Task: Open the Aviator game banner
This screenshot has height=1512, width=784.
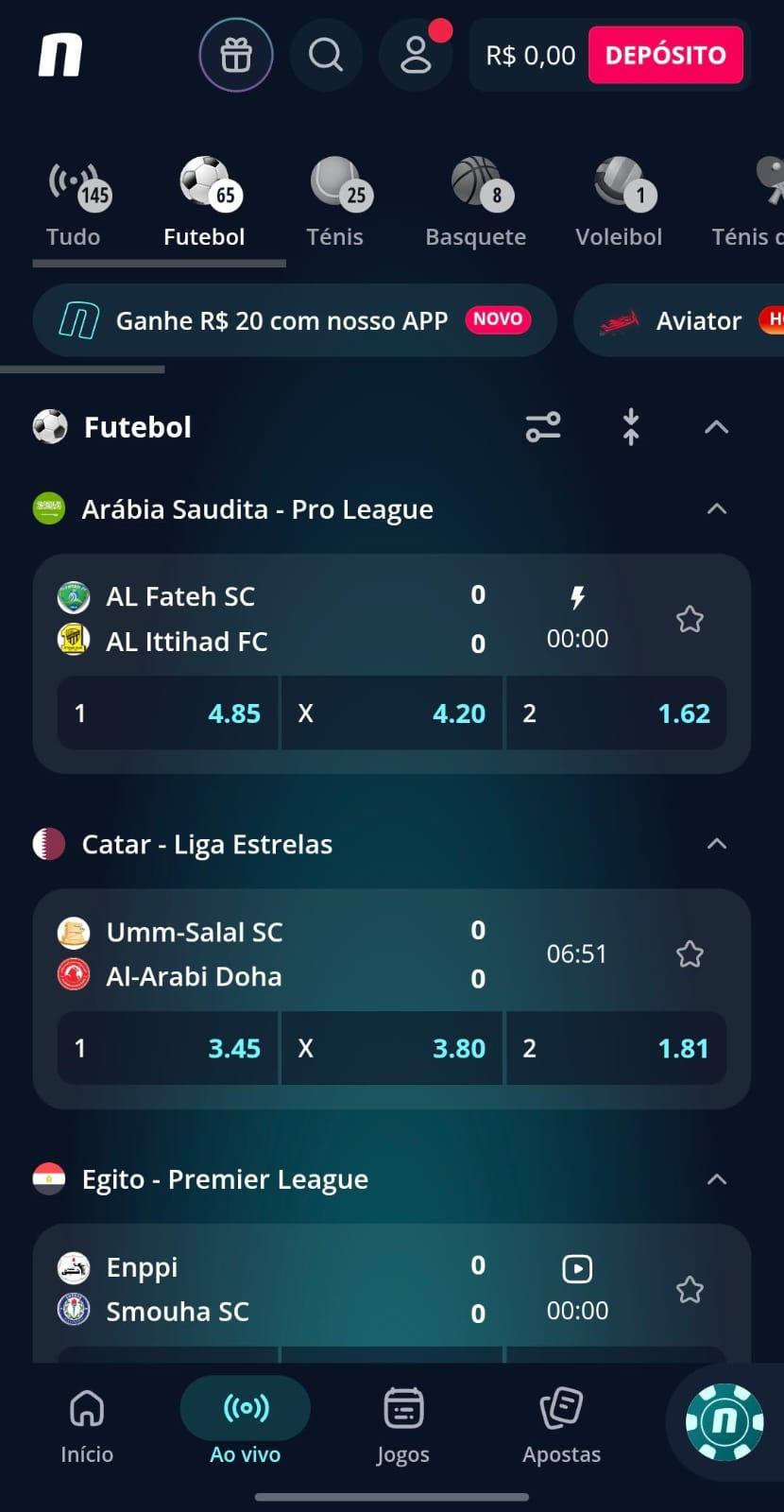Action: point(699,320)
